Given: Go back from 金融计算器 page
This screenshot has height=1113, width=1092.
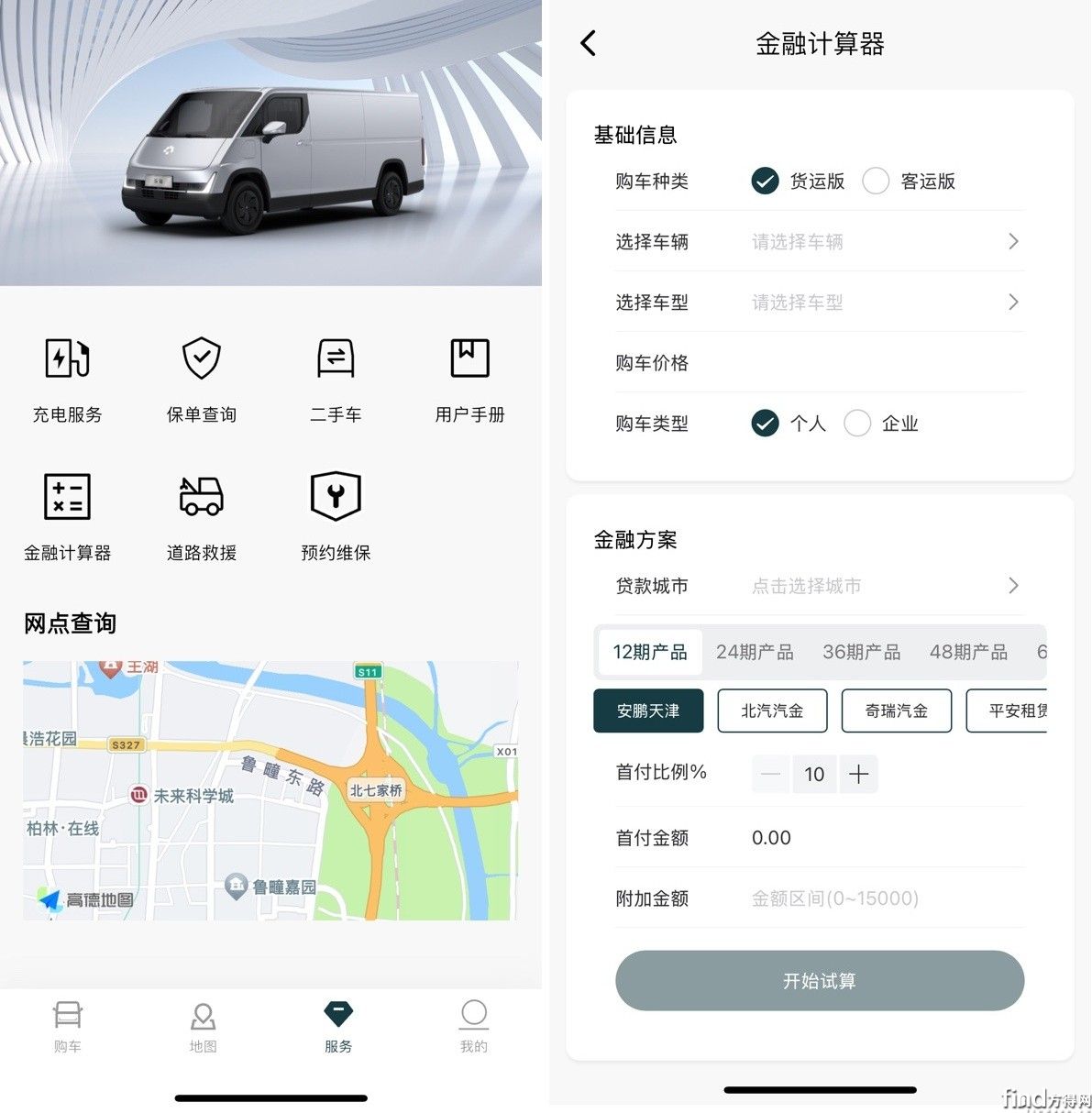Looking at the screenshot, I should tap(589, 43).
